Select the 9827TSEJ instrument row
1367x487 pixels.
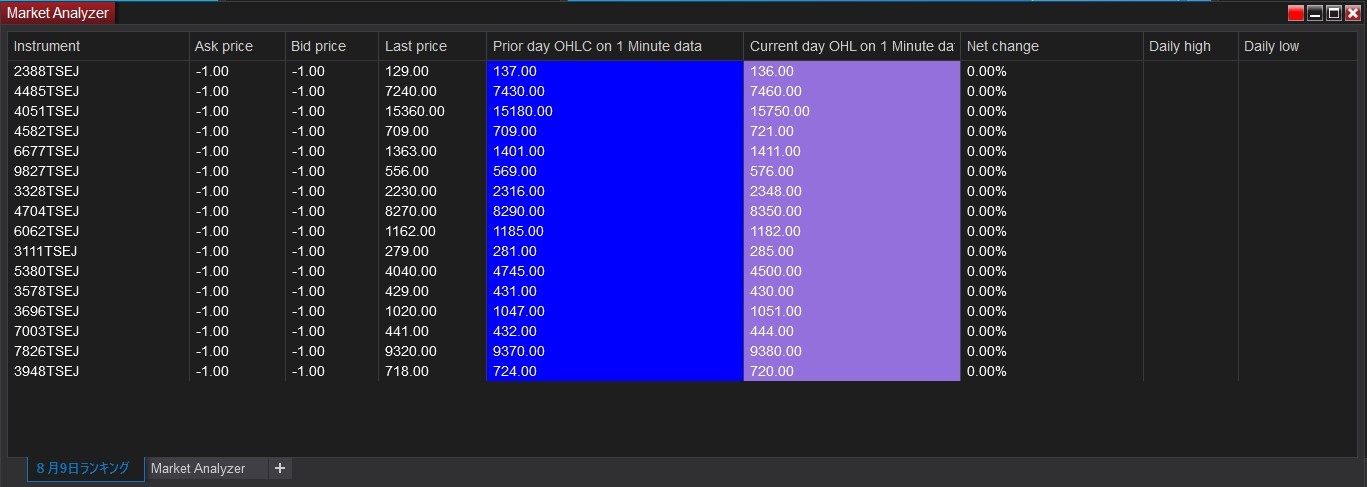tap(46, 171)
